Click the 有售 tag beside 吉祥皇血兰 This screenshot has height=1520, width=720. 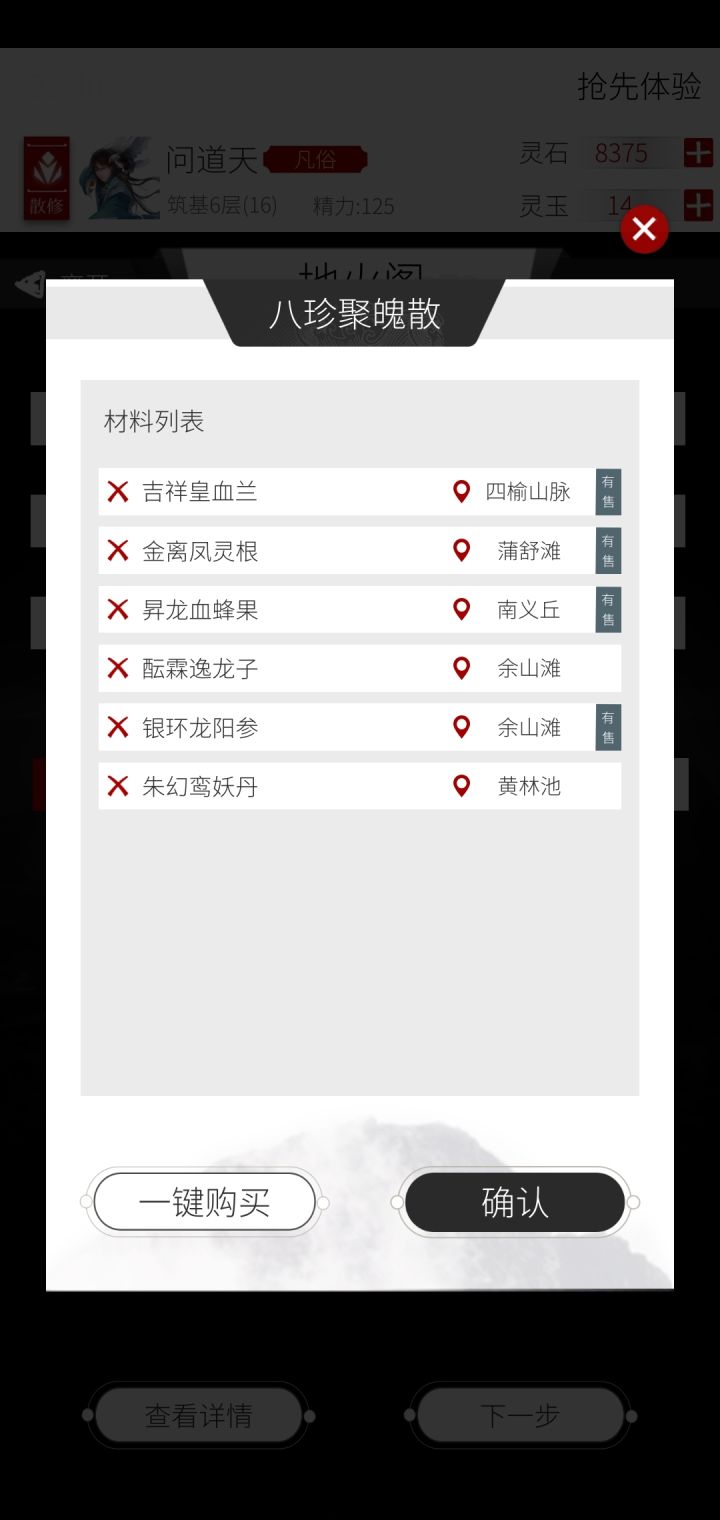(608, 491)
